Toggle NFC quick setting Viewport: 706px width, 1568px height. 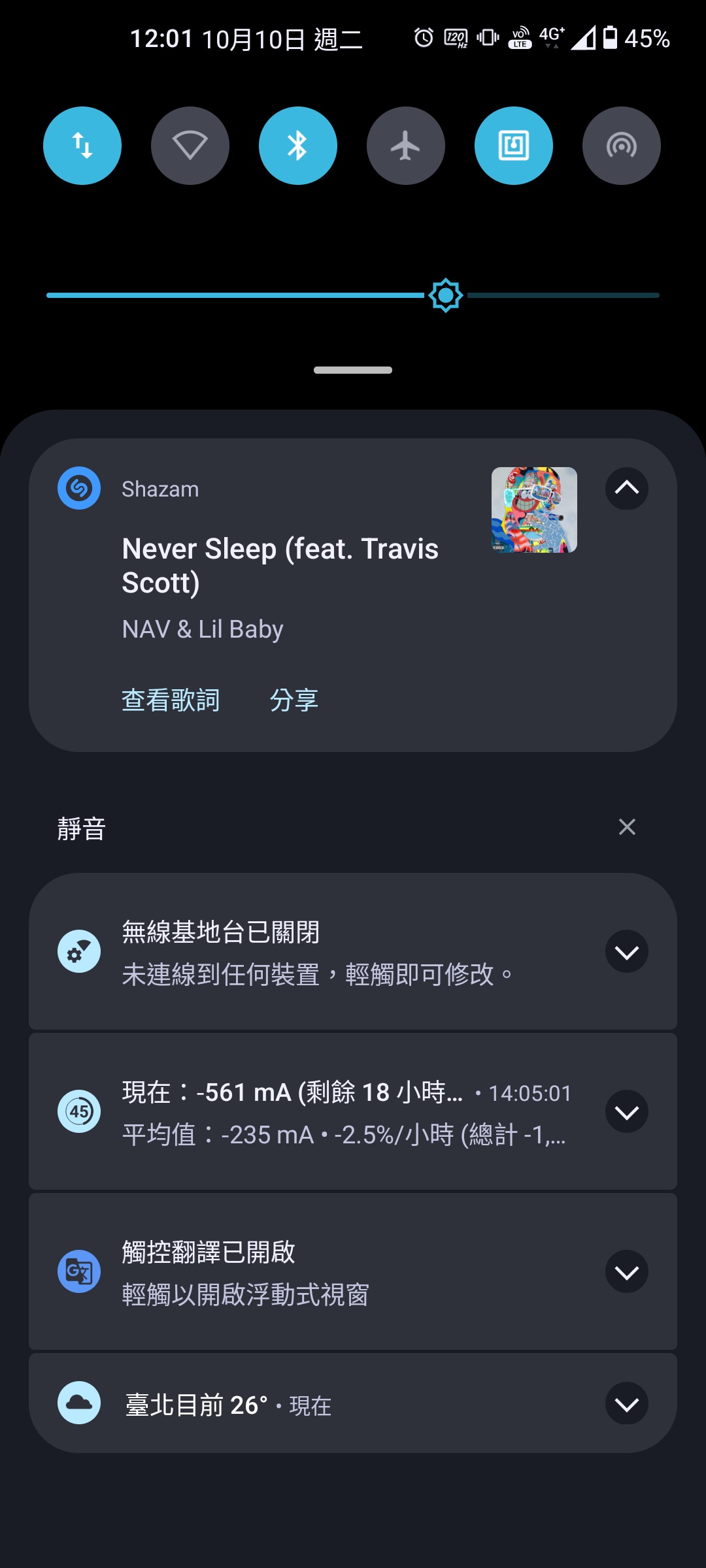514,146
